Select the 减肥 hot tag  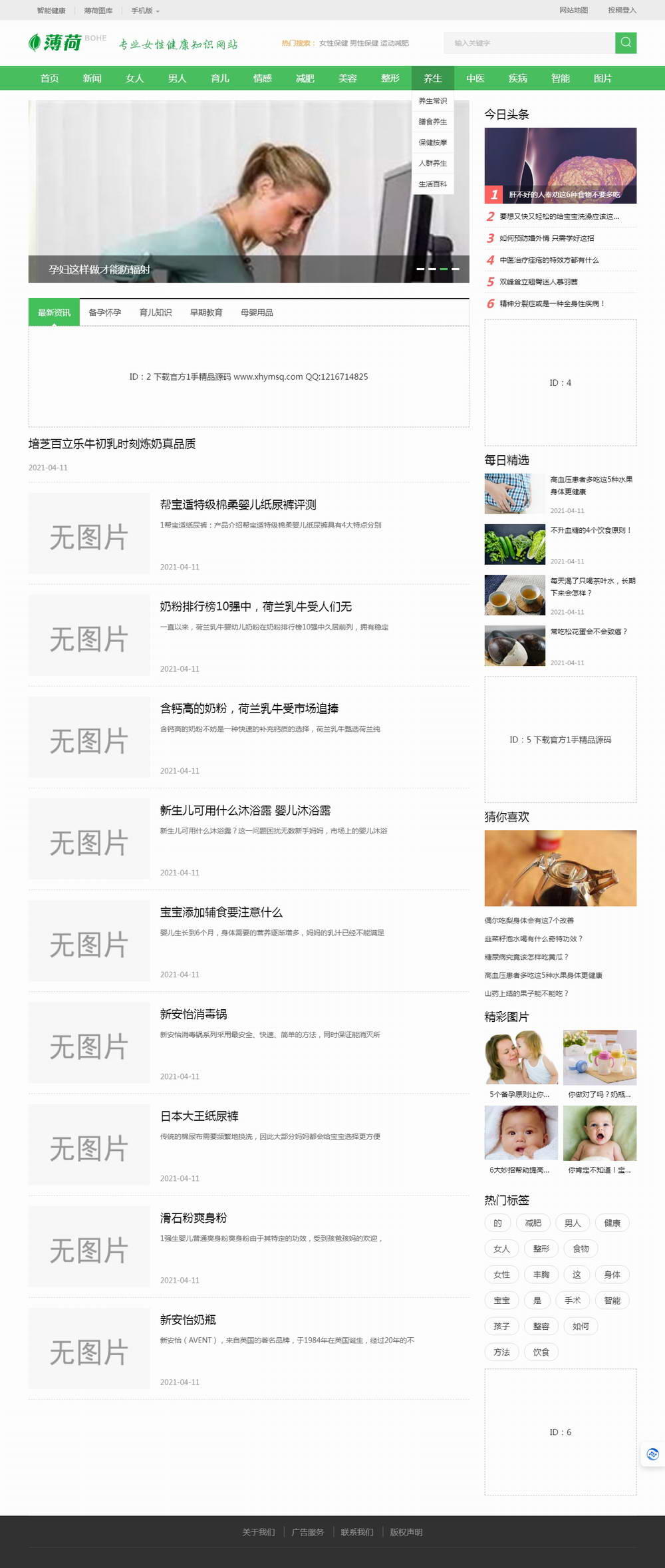click(x=533, y=1223)
